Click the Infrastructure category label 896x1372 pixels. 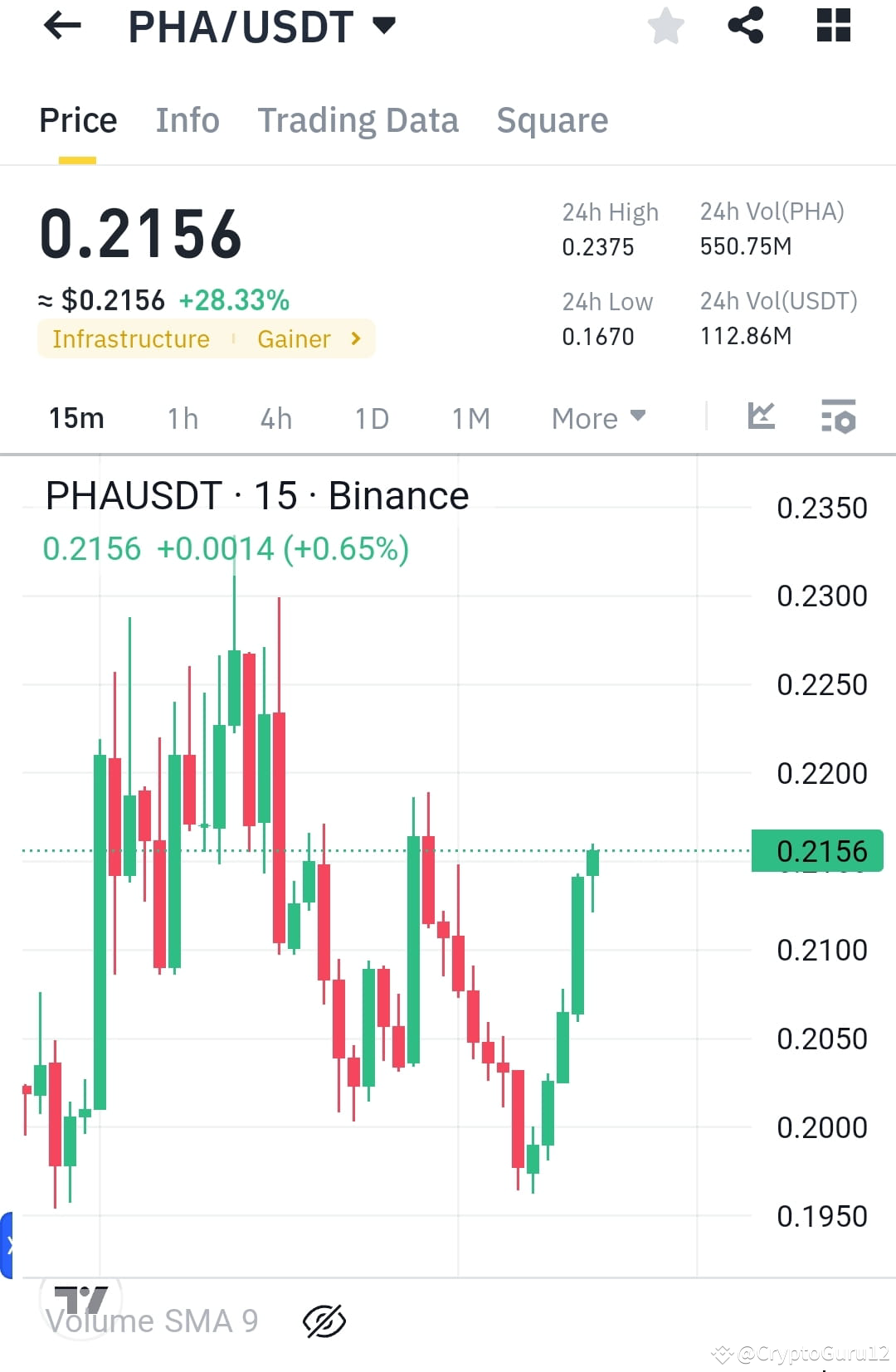[x=130, y=338]
